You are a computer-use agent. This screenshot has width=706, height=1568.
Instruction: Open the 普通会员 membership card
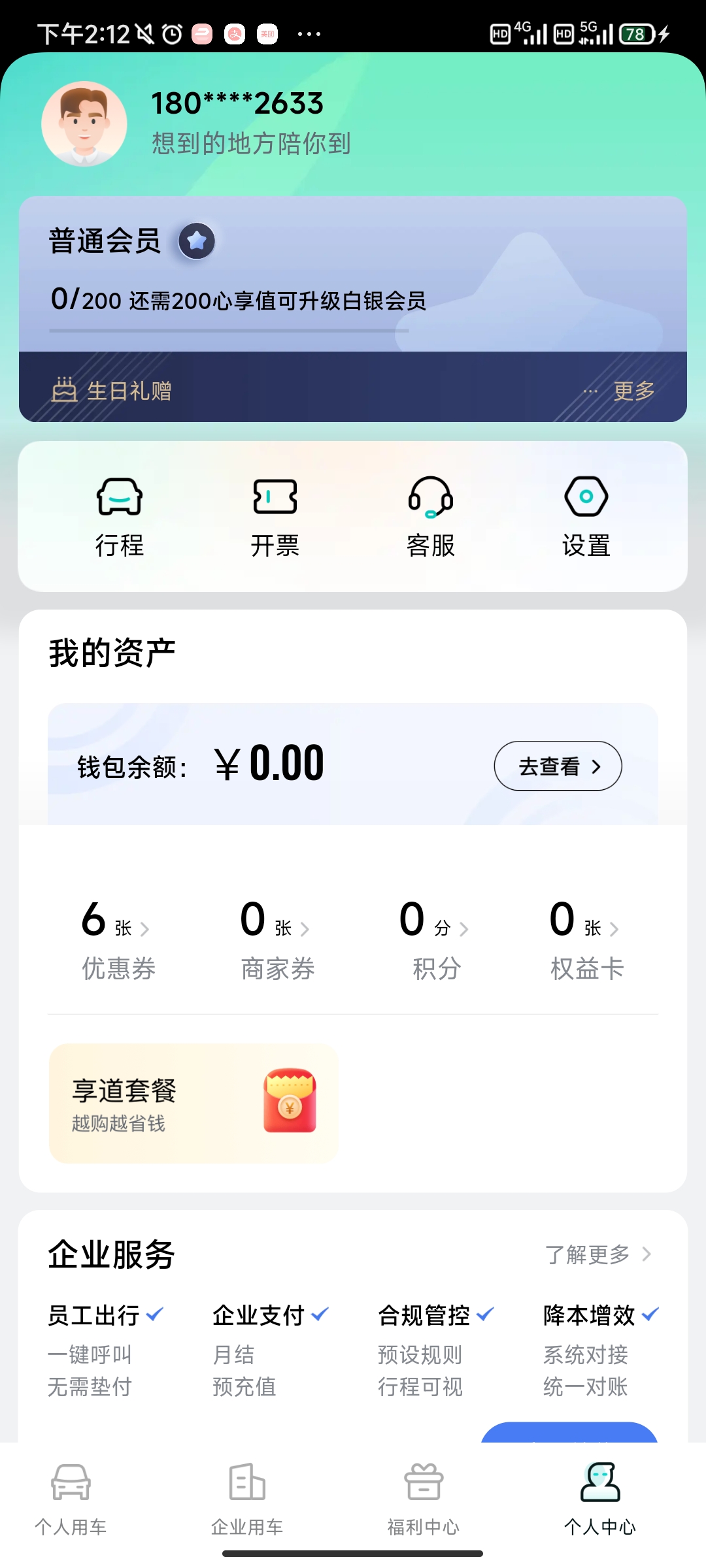point(353,274)
